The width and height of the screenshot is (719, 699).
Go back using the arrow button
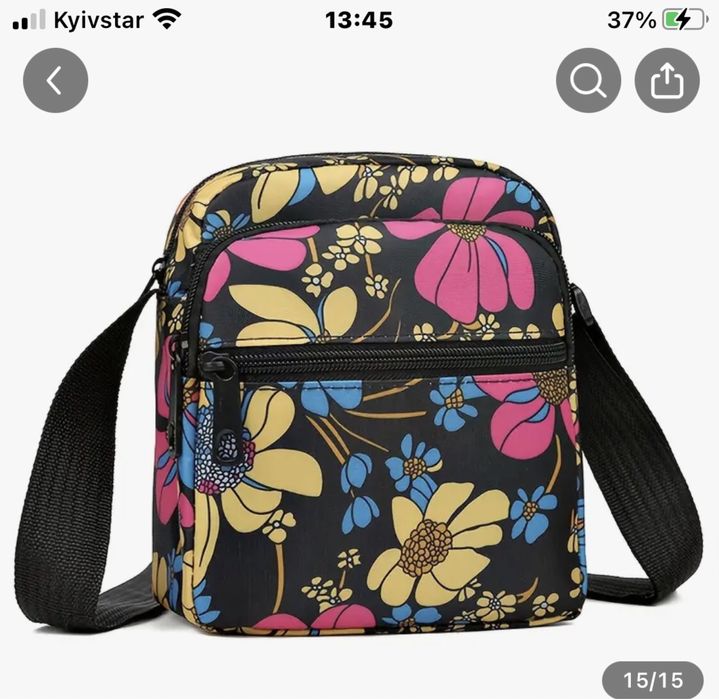(x=55, y=80)
